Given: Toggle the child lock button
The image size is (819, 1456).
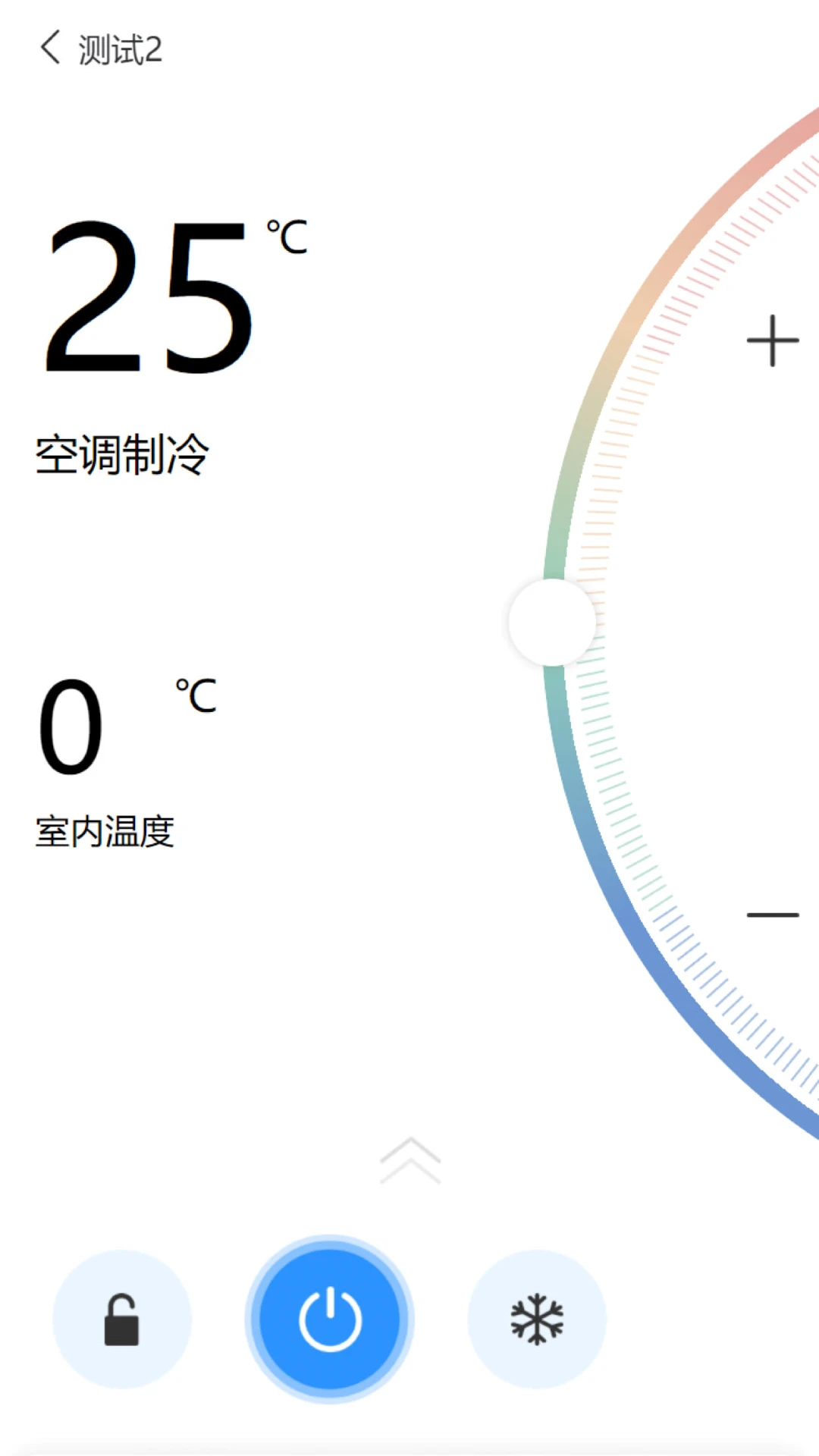Looking at the screenshot, I should coord(122,1319).
